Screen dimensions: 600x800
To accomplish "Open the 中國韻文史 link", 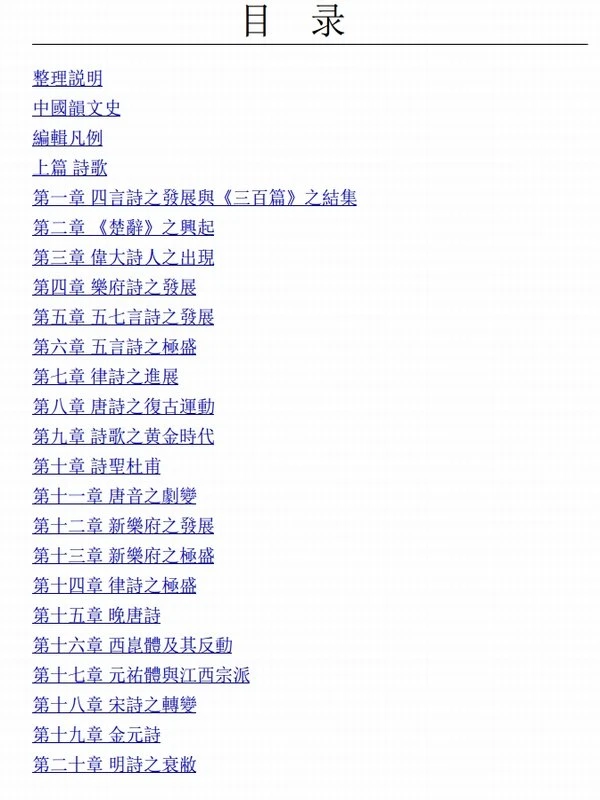I will click(76, 108).
